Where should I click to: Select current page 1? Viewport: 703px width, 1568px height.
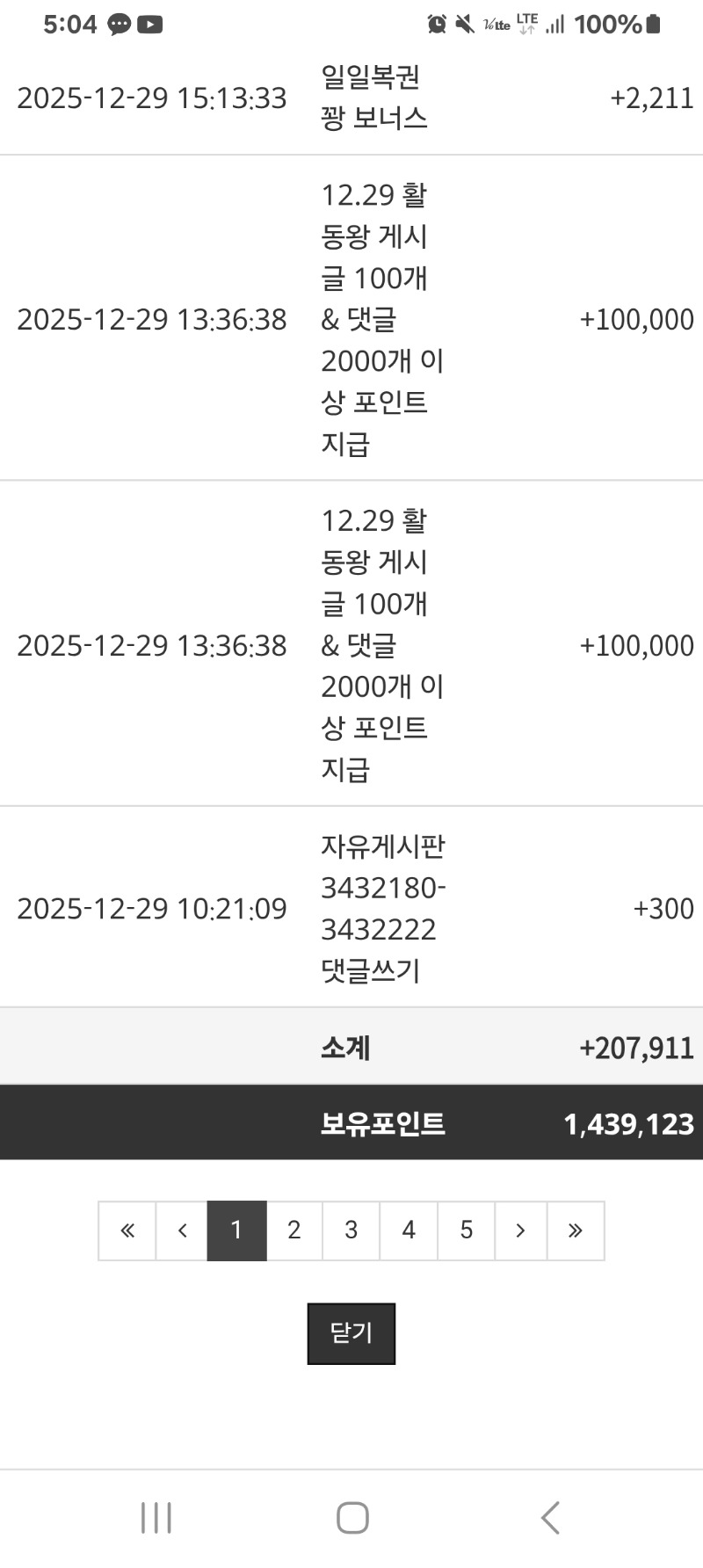coord(236,1230)
